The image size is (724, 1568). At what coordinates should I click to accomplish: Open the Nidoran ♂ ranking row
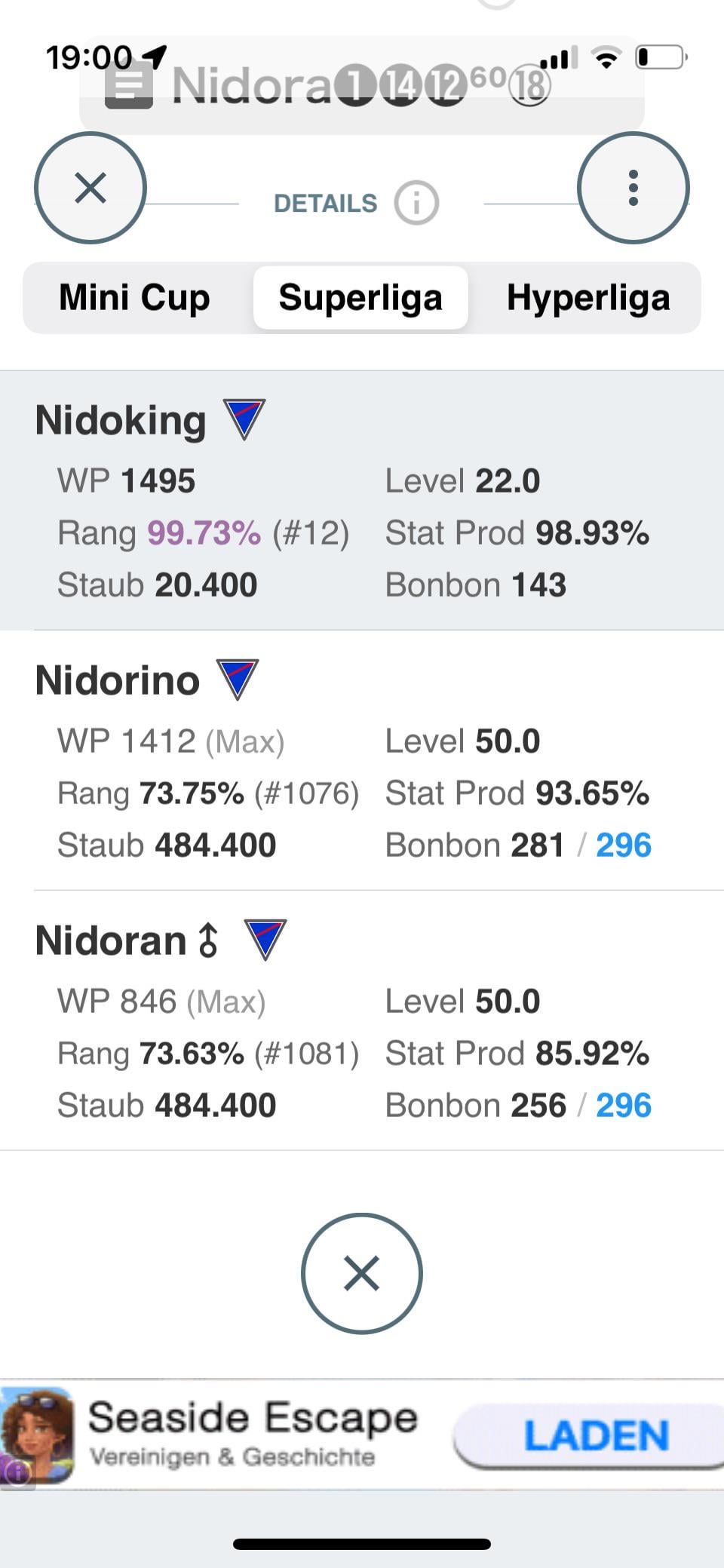(362, 1020)
